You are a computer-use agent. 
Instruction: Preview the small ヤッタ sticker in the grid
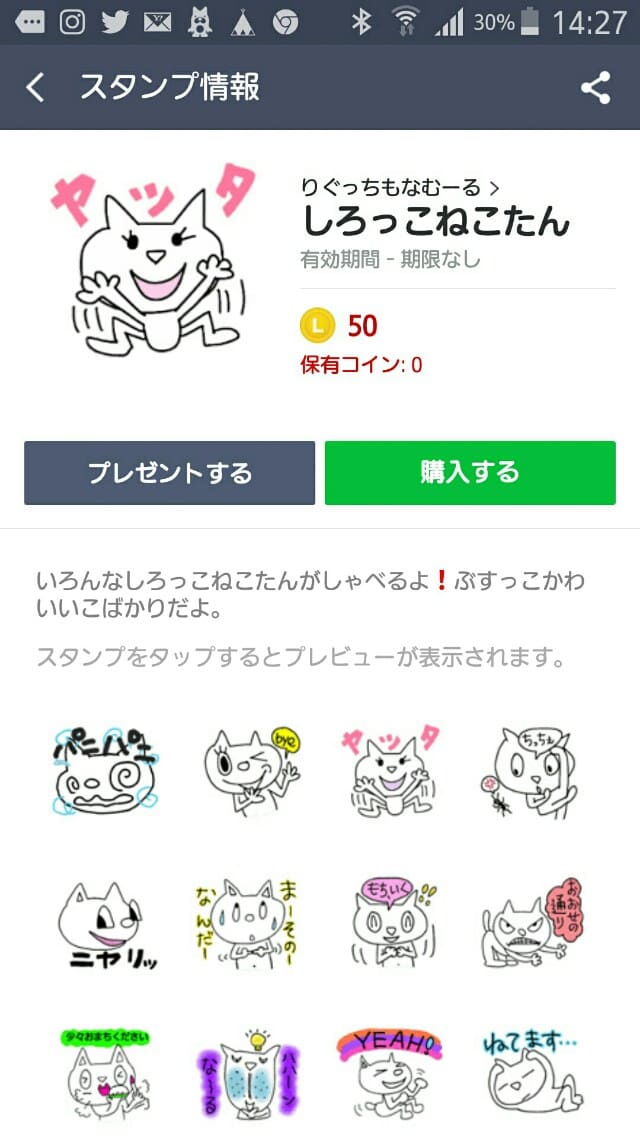pyautogui.click(x=390, y=768)
